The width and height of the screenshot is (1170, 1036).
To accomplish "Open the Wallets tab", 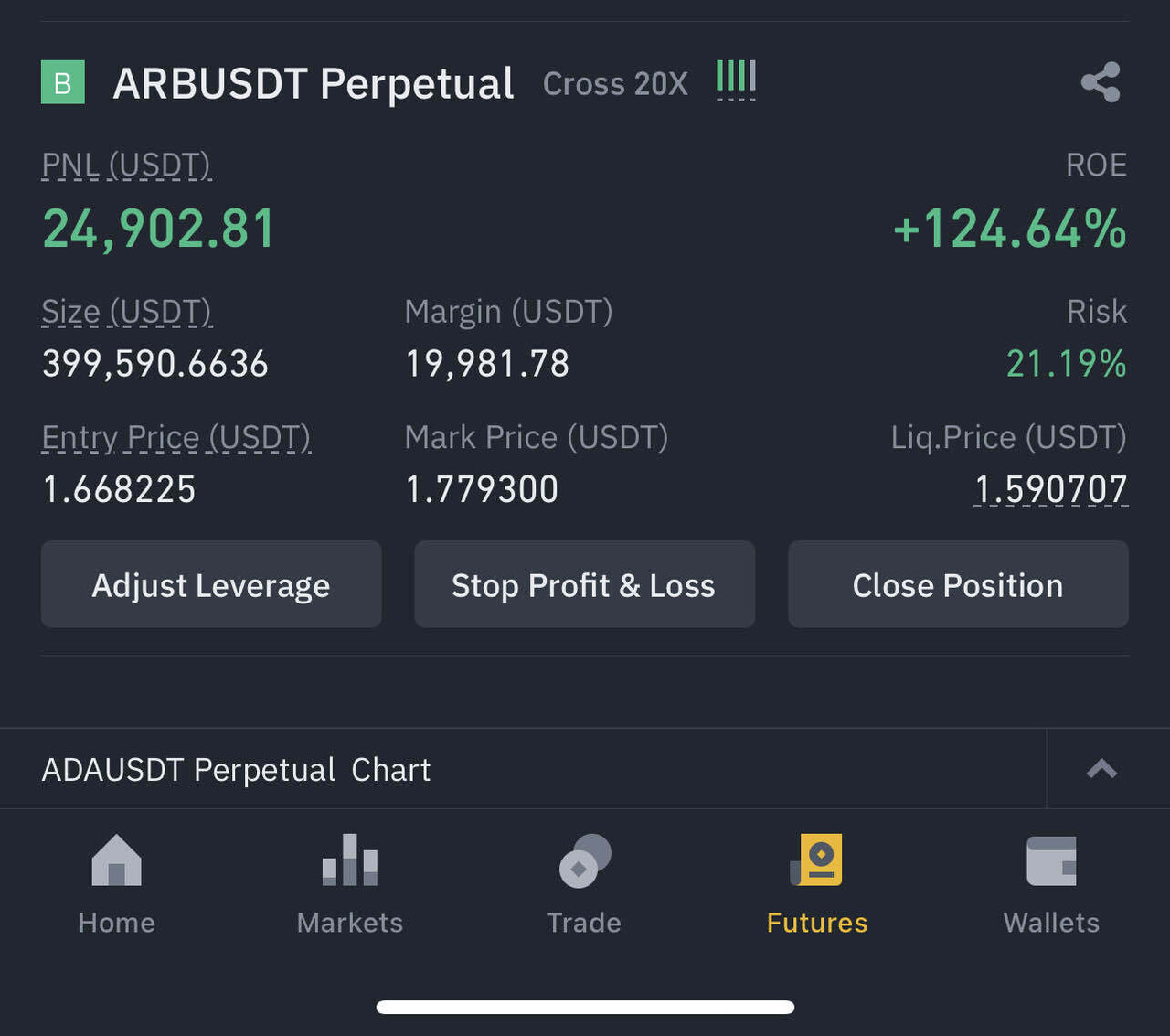I will click(1051, 883).
